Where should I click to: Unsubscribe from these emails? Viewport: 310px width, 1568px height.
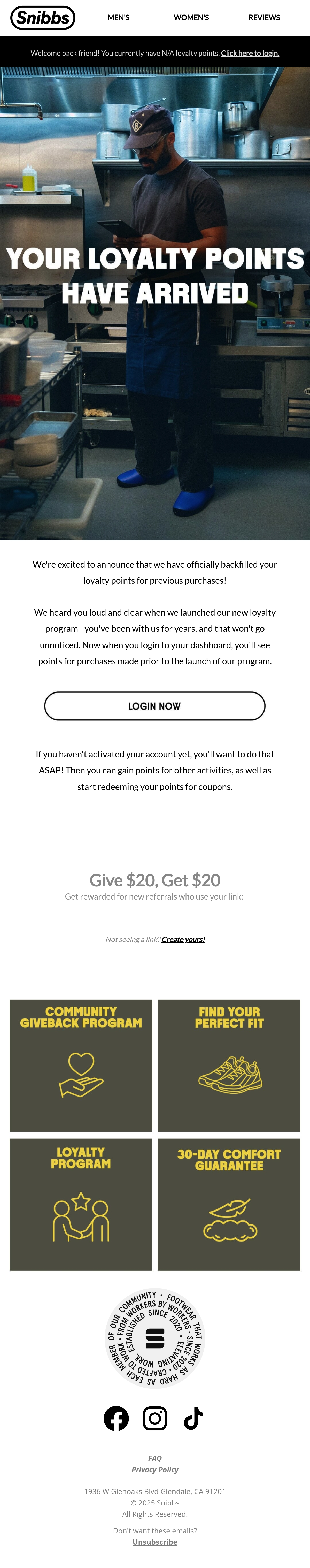(155, 1542)
